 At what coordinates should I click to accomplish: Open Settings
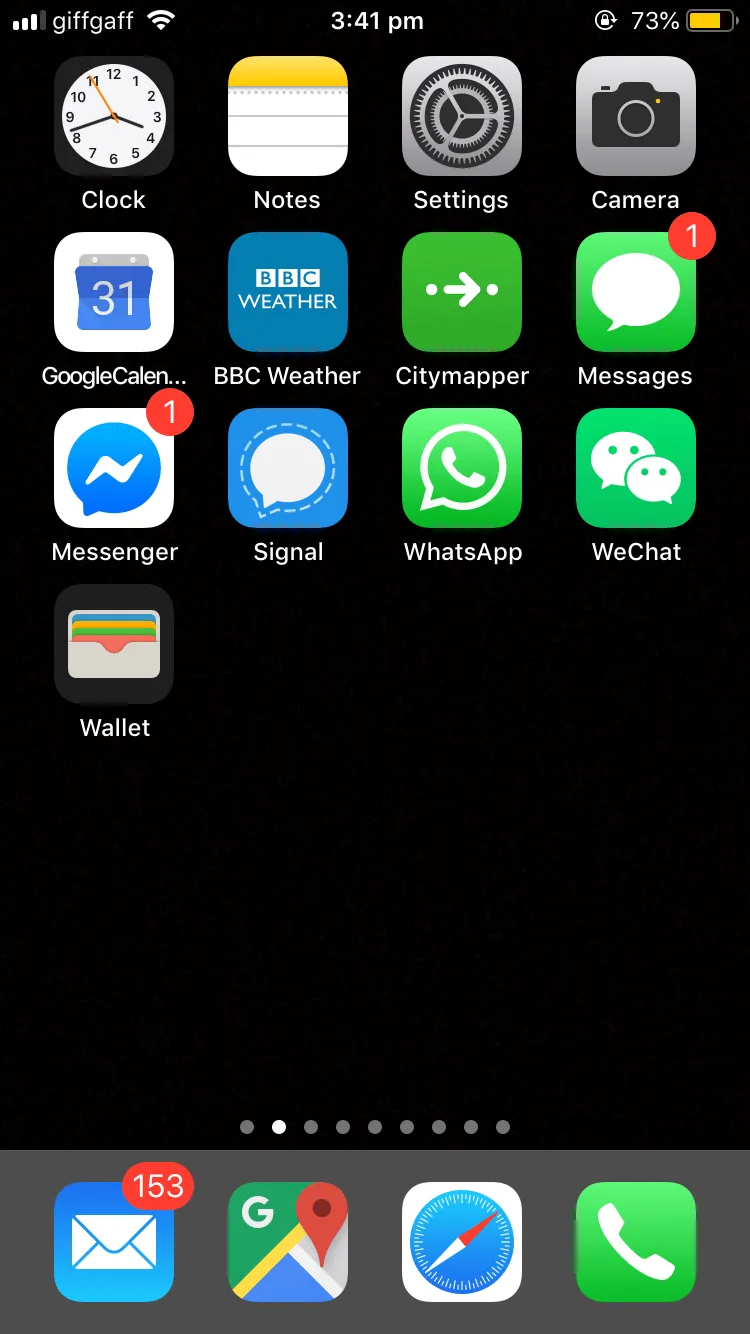462,116
